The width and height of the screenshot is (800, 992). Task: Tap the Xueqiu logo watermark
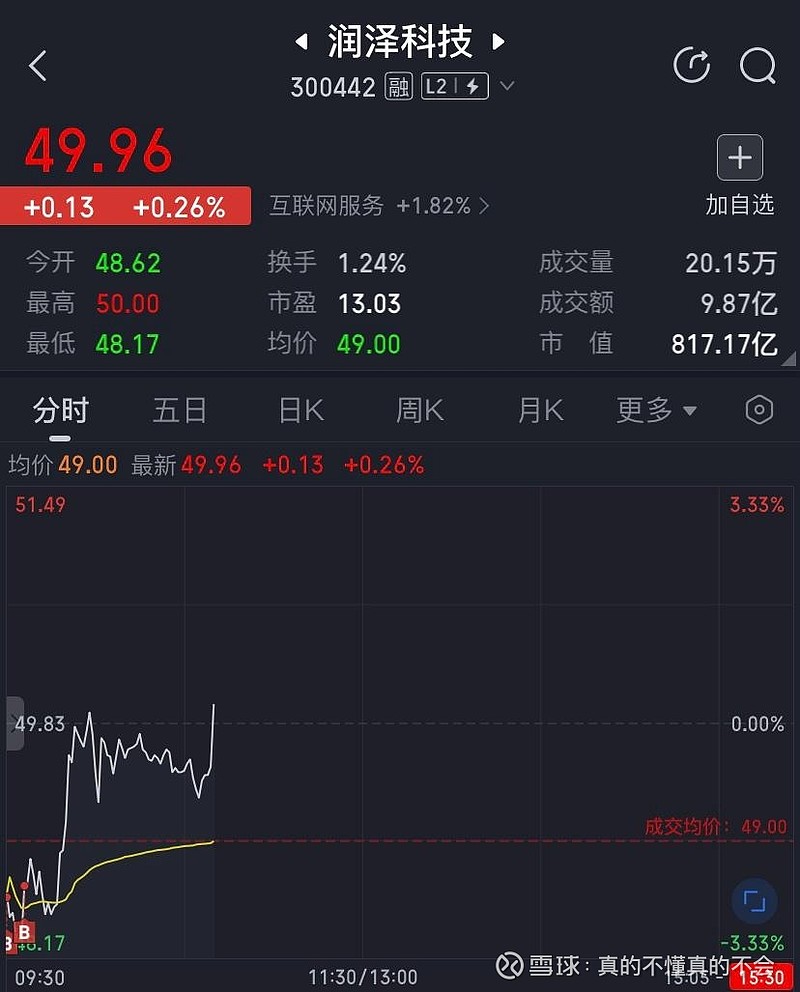(x=512, y=966)
